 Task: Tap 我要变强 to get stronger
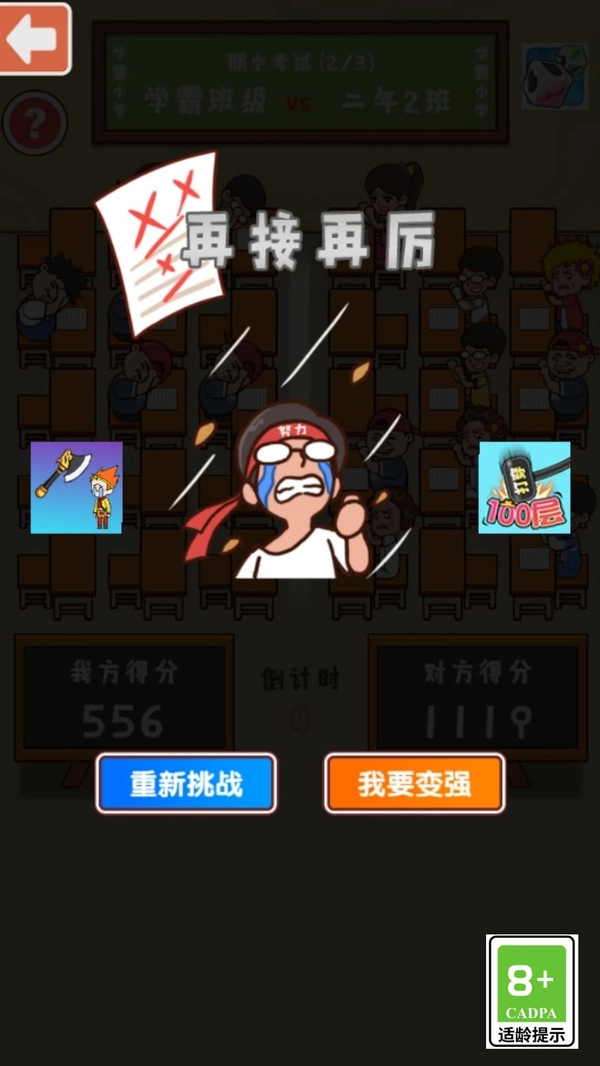click(414, 783)
